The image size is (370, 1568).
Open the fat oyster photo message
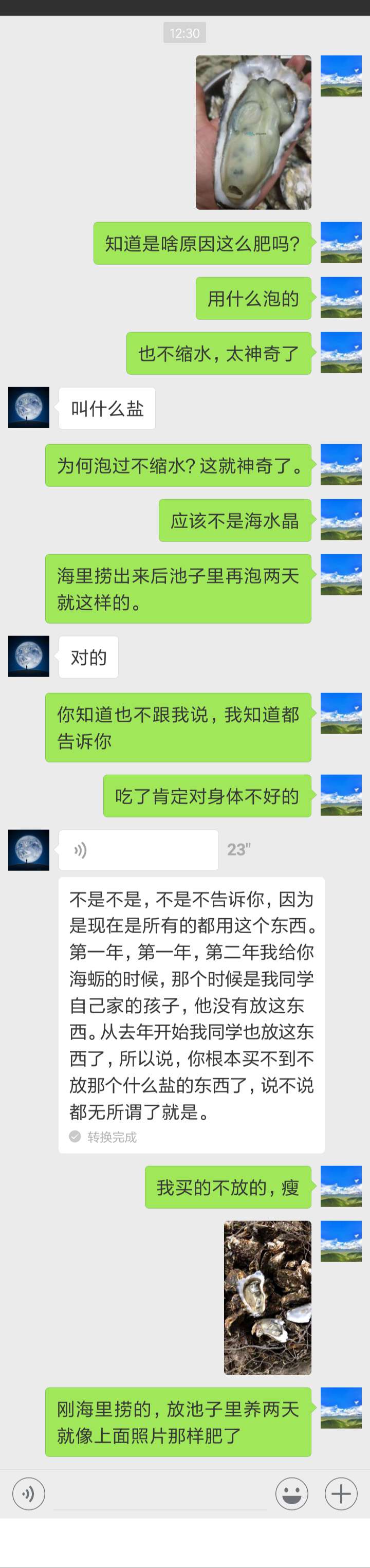point(253,132)
